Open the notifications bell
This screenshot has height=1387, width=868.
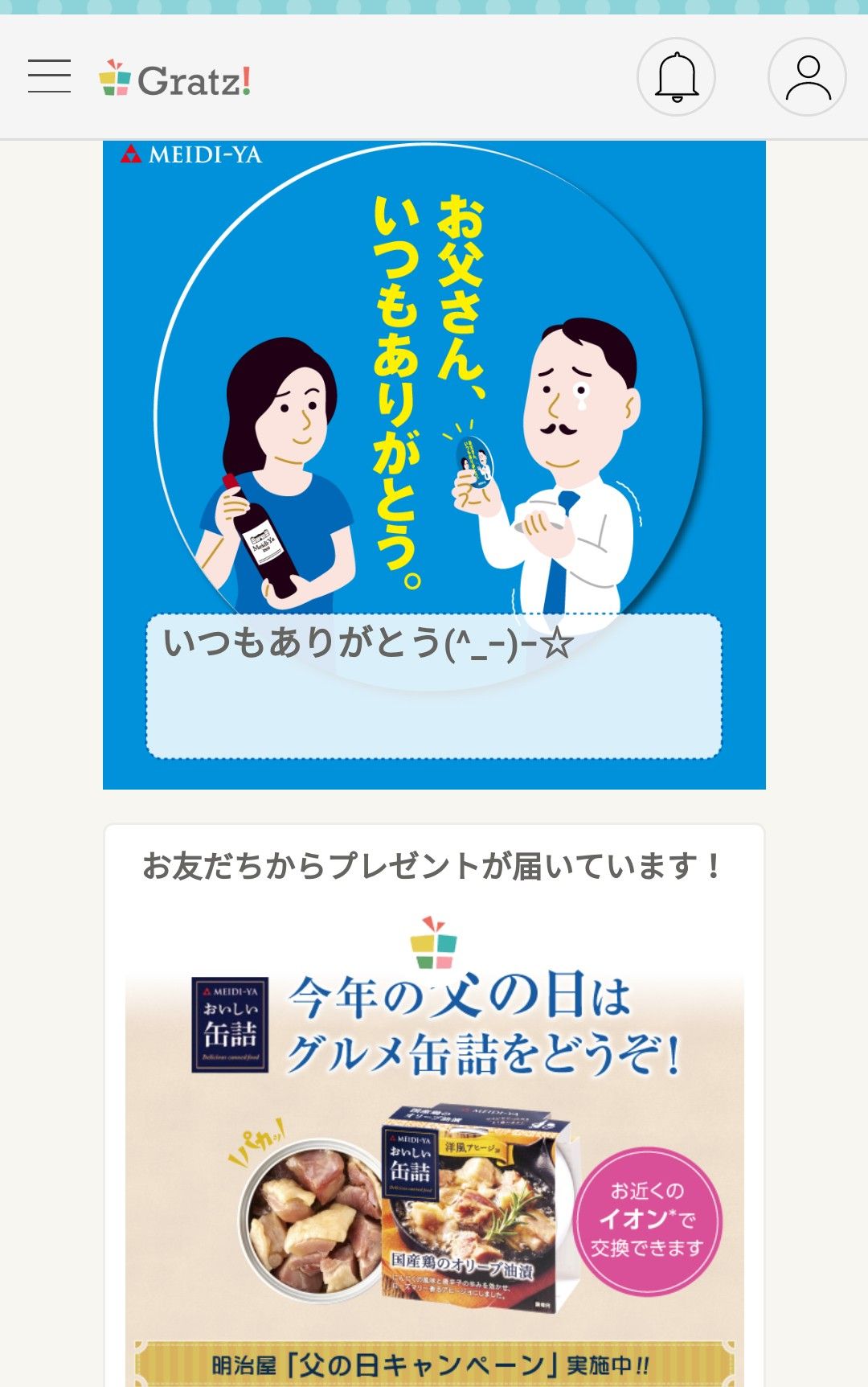[x=676, y=77]
